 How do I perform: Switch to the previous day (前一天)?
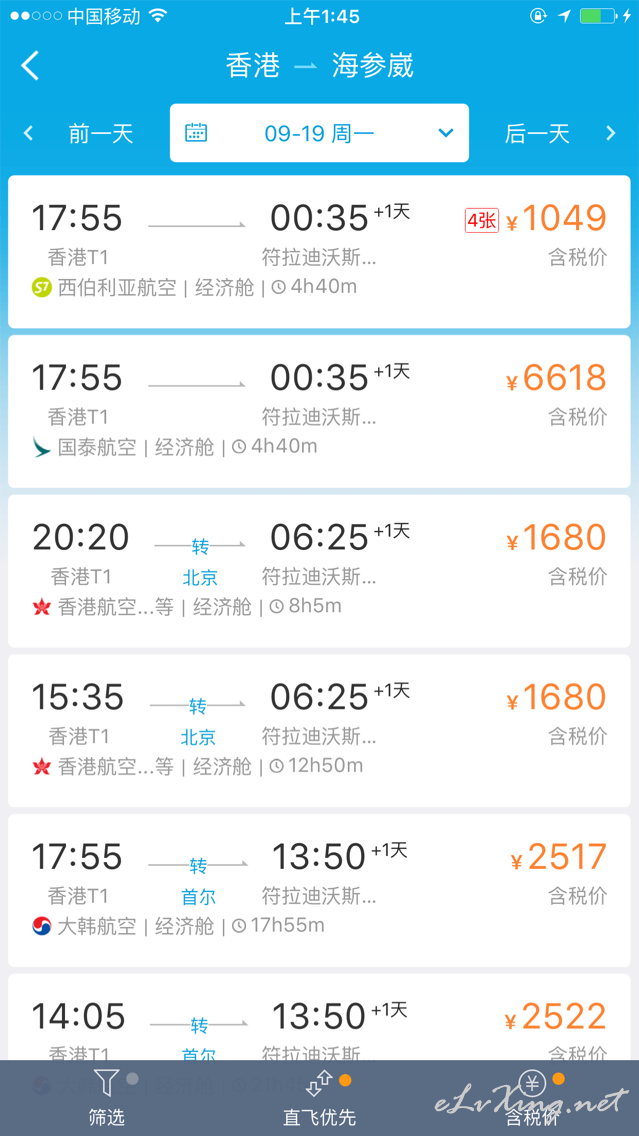80,133
